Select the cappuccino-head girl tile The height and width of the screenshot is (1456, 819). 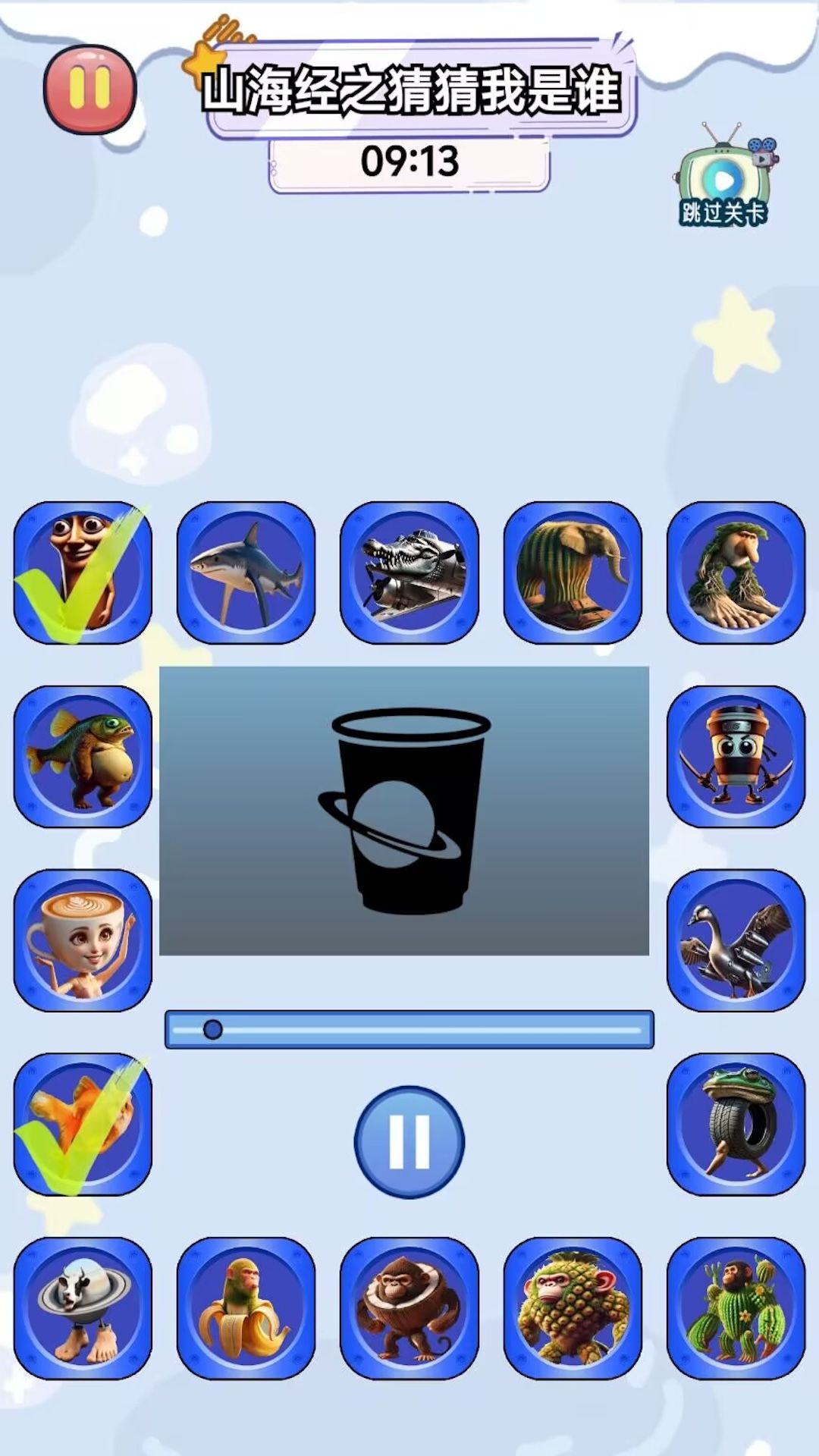(x=83, y=940)
